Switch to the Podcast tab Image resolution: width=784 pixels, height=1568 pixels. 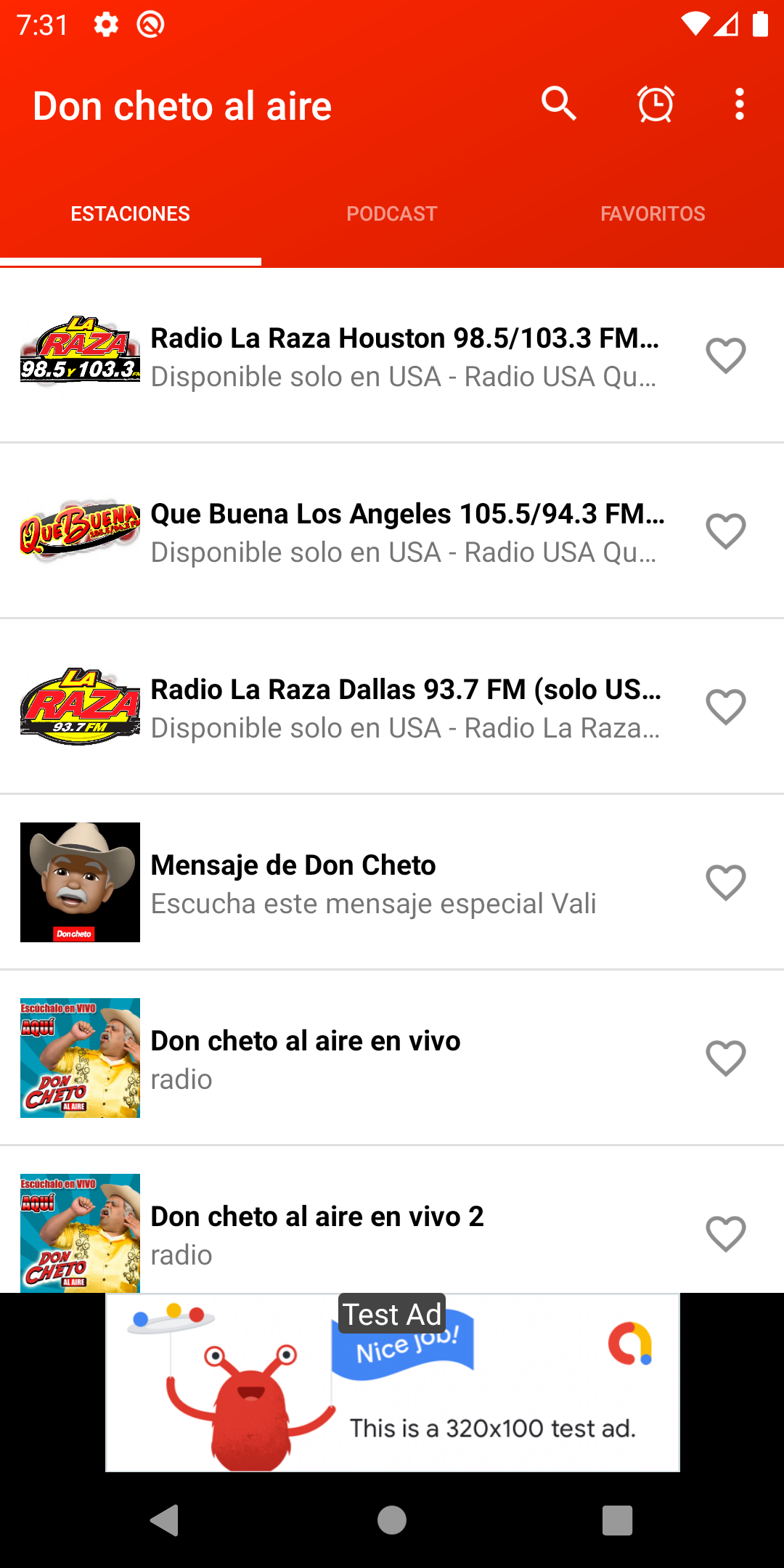point(392,213)
